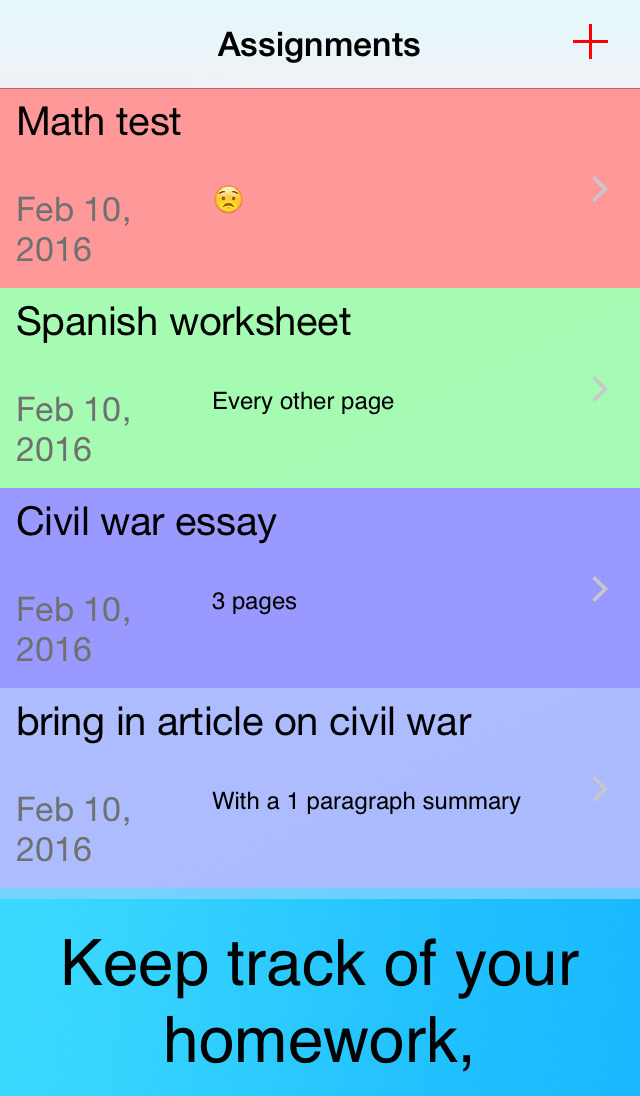Open the Civil war essay assignment

click(320, 588)
